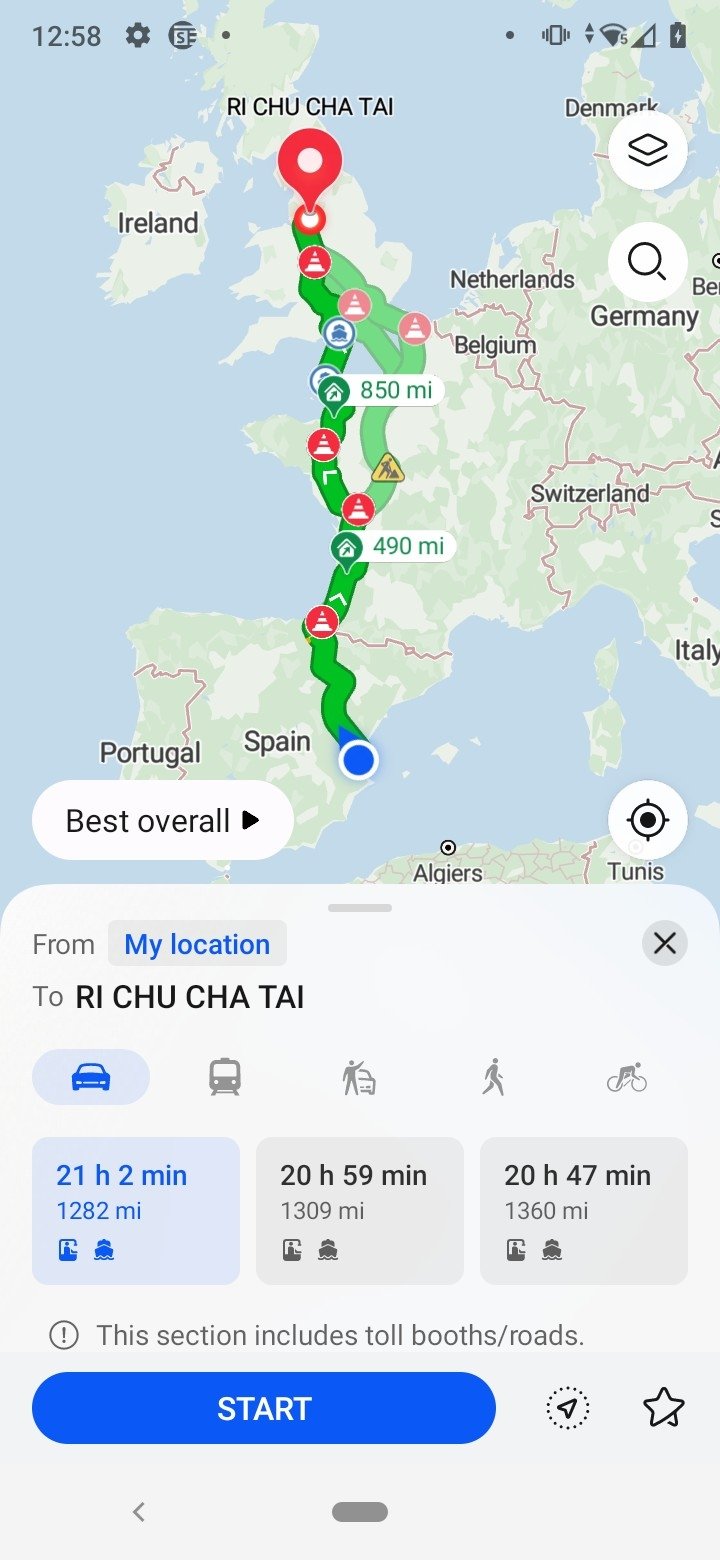
Task: Change the My location starting point
Action: point(197,944)
